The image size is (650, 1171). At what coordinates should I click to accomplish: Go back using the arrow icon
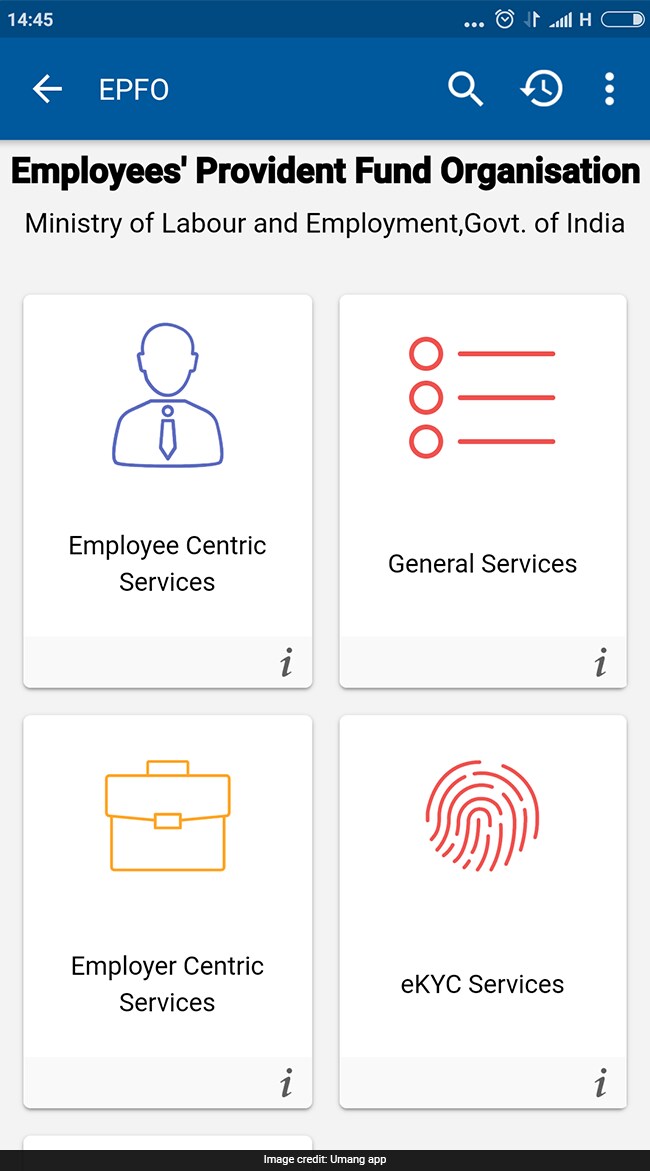(x=47, y=89)
